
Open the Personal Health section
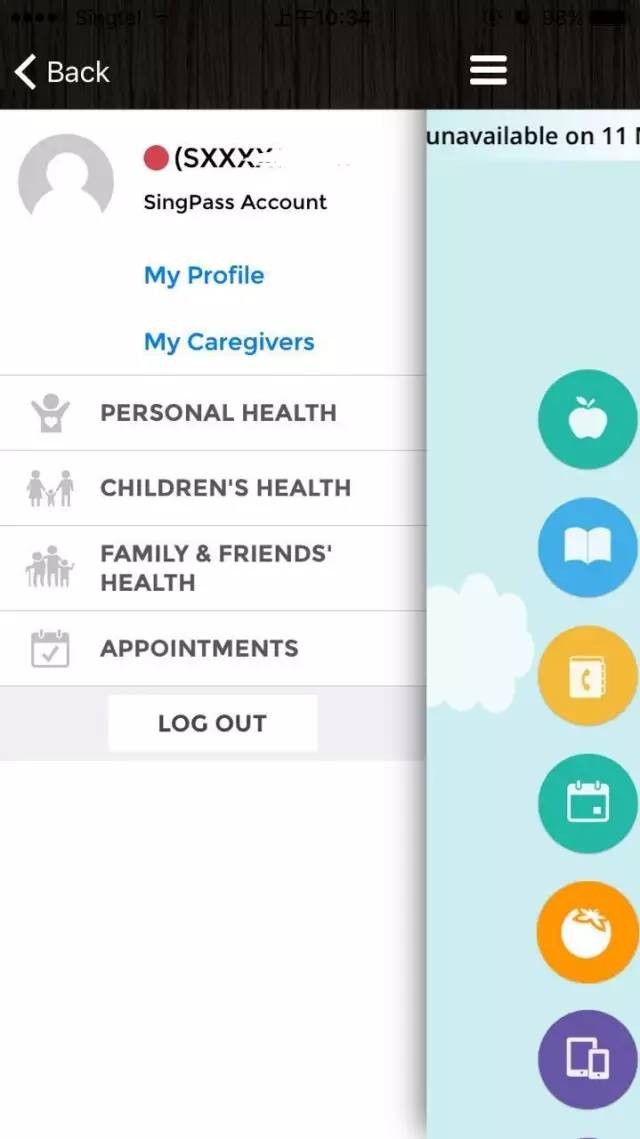(217, 413)
